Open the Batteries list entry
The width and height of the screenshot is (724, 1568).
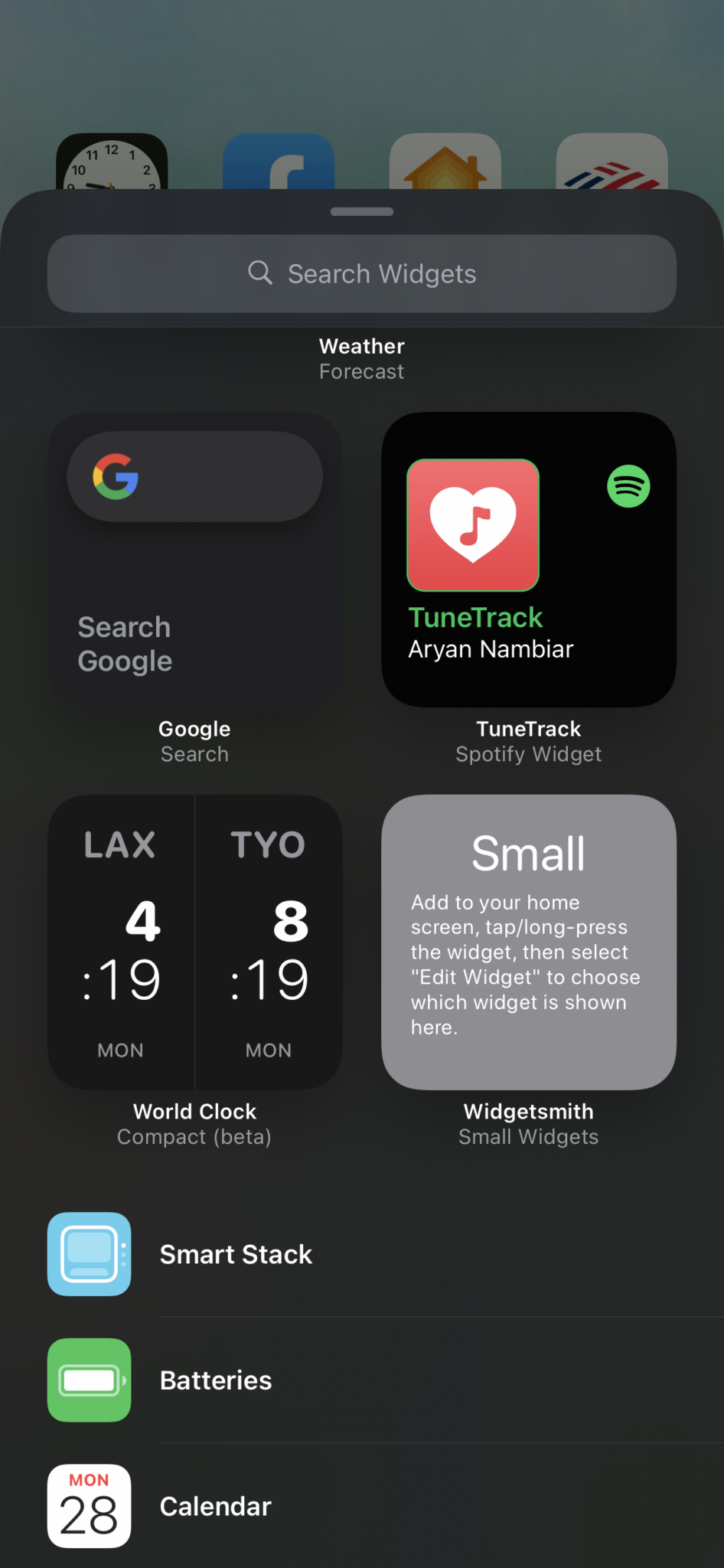pyautogui.click(x=215, y=1380)
